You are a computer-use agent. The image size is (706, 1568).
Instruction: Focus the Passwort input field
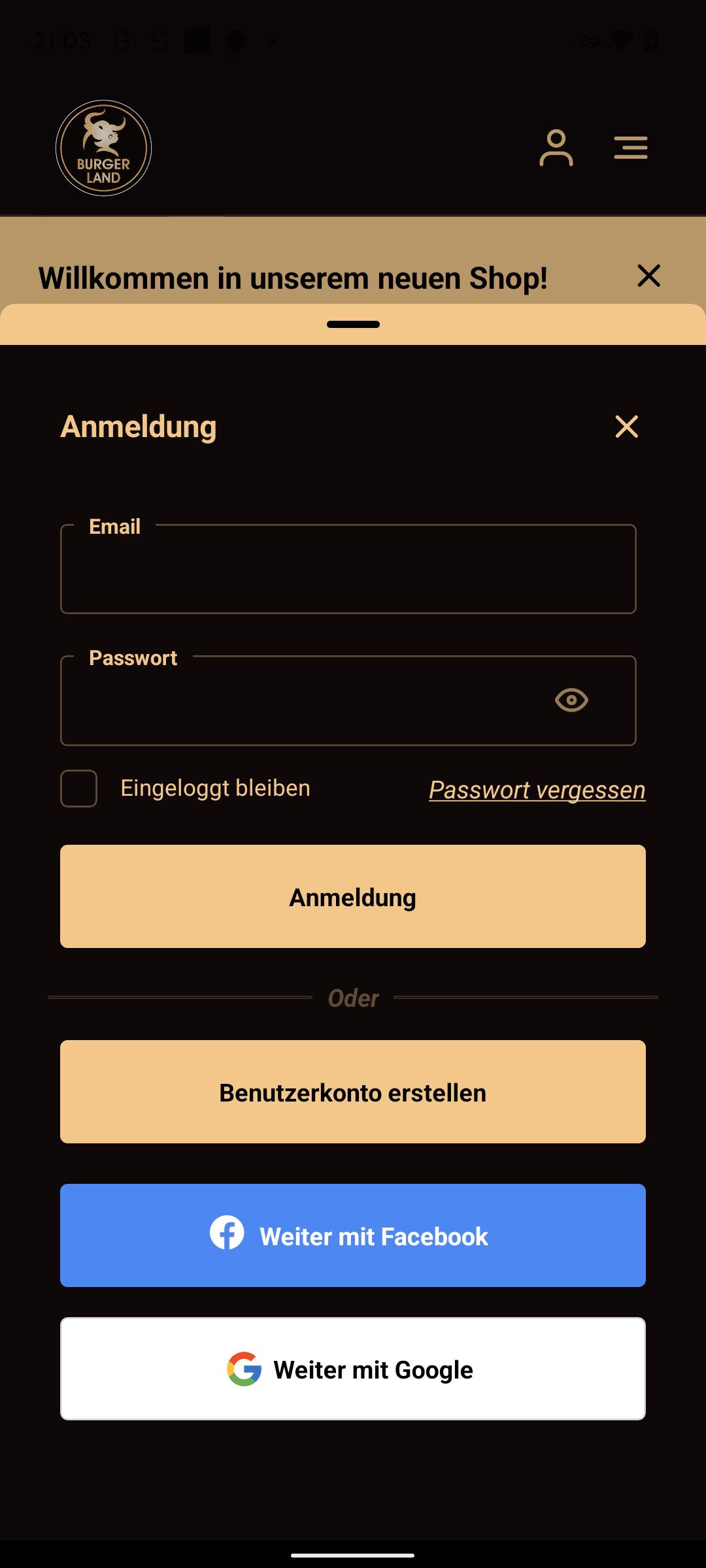(348, 700)
